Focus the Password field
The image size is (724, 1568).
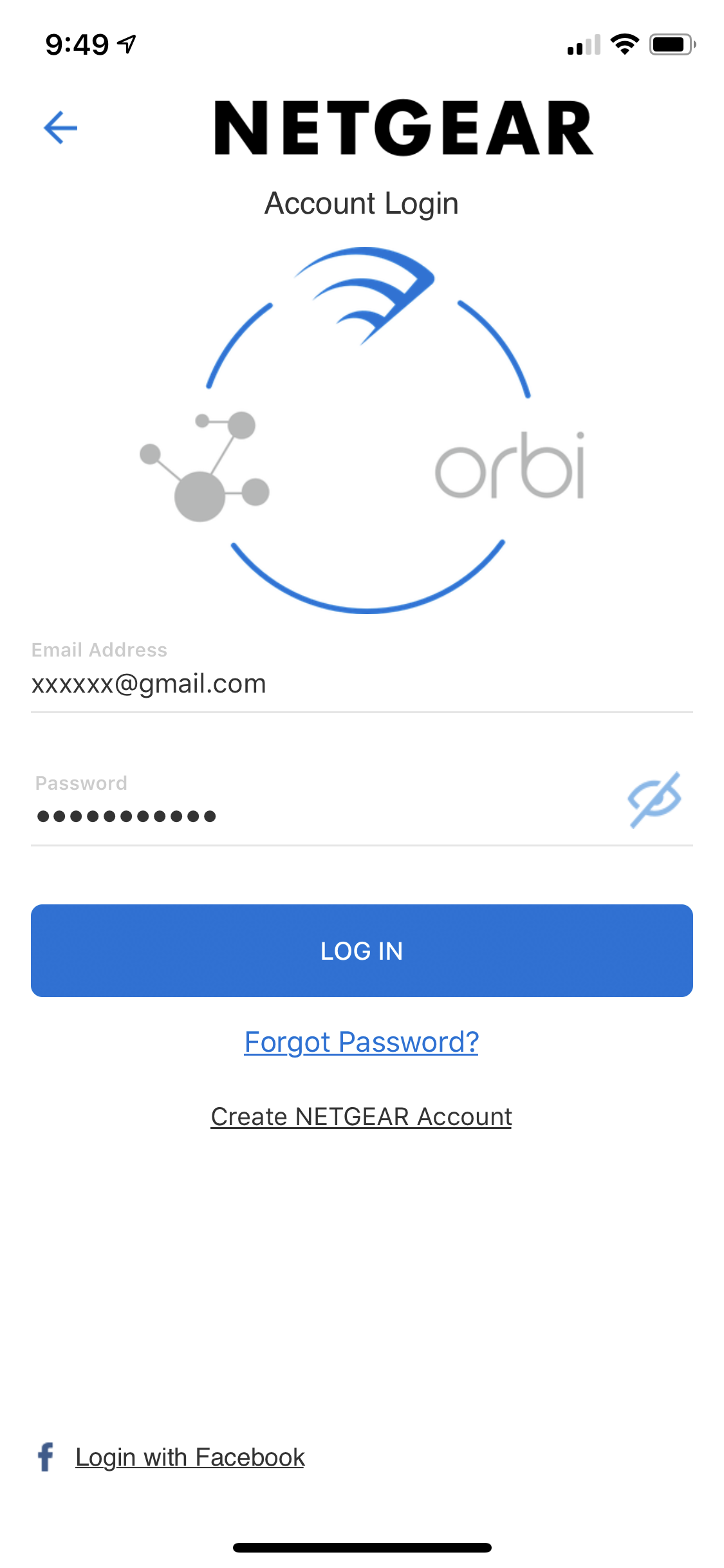(x=309, y=816)
